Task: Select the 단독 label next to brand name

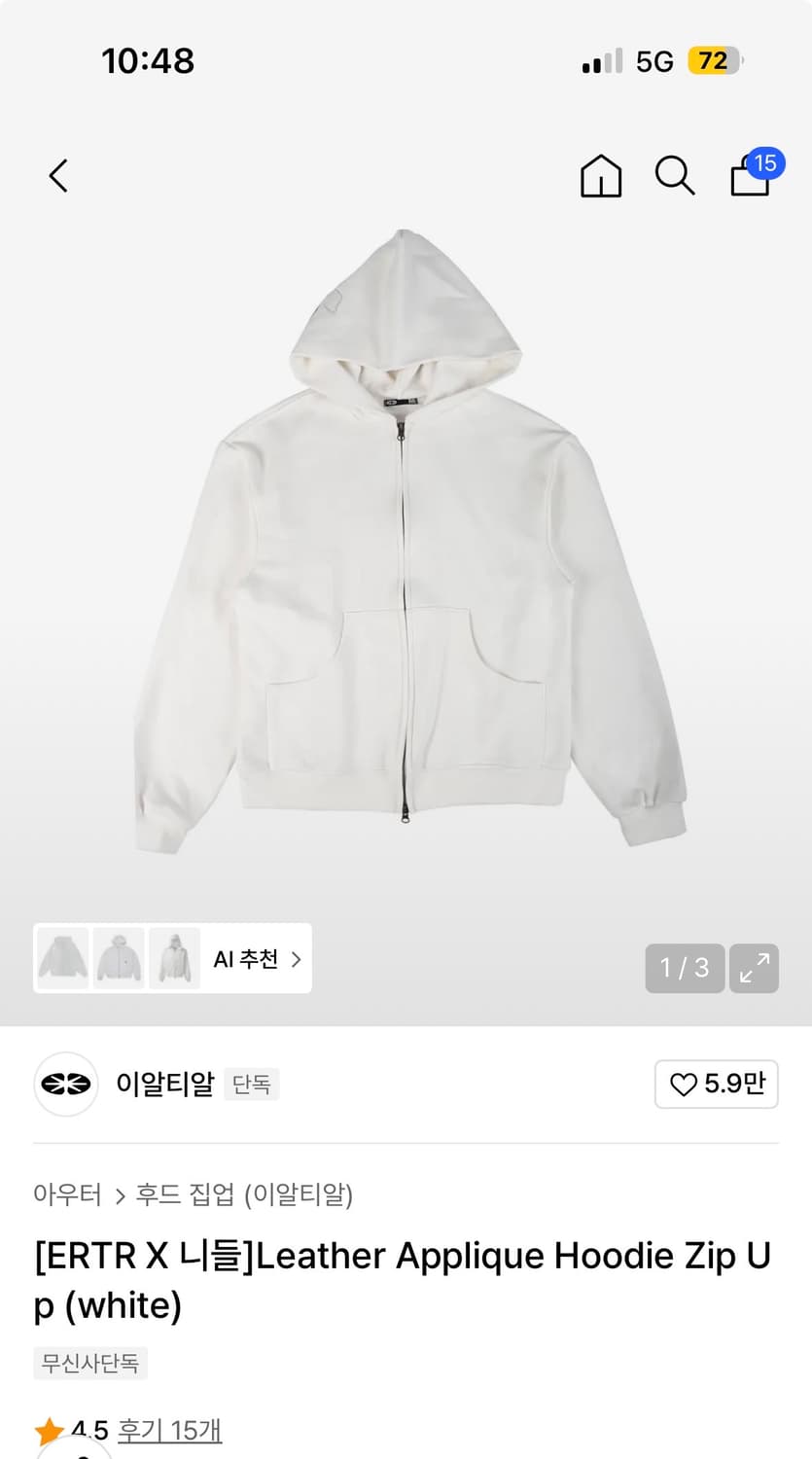Action: coord(252,1084)
